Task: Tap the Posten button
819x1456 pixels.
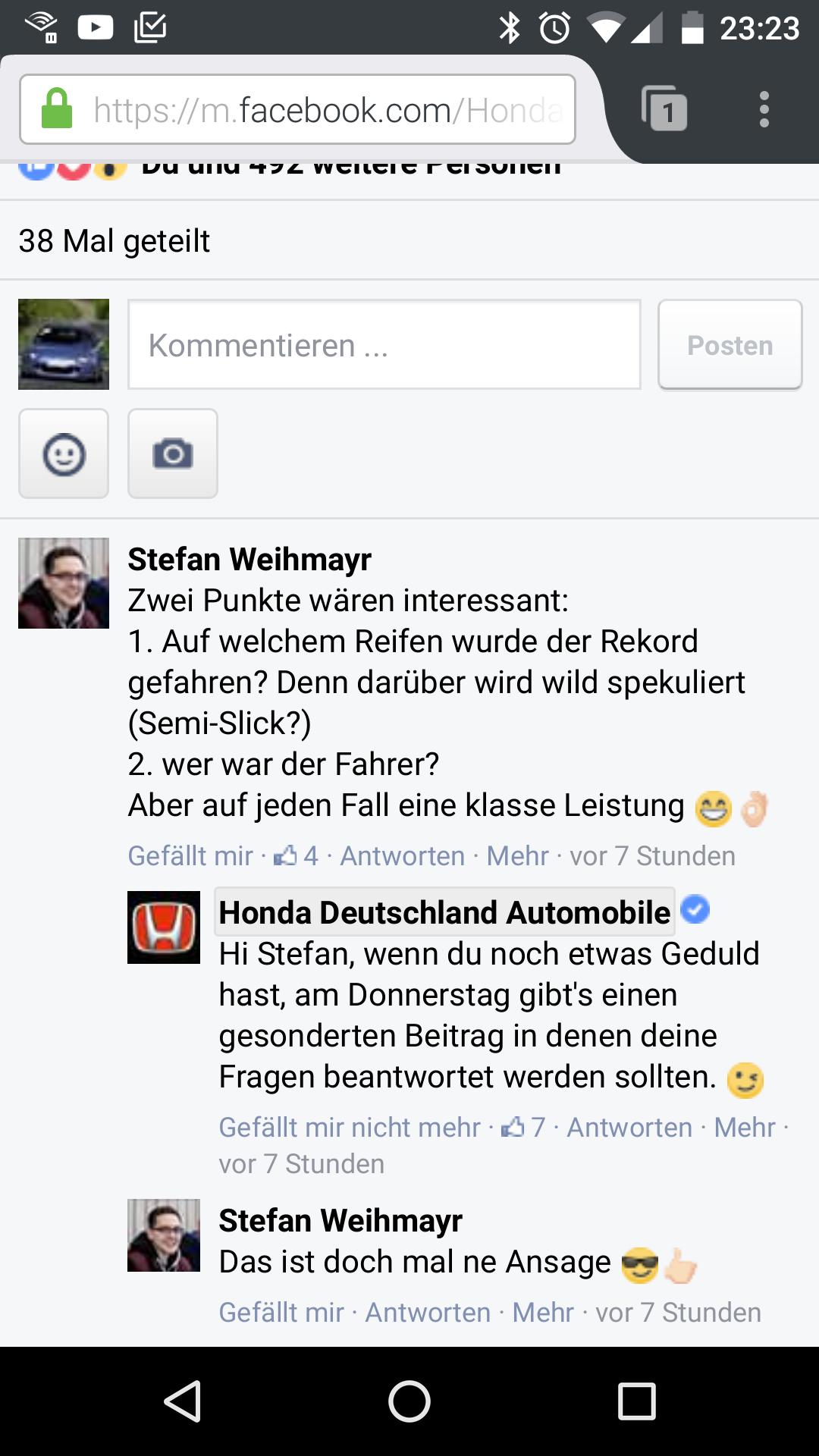Action: coord(730,345)
